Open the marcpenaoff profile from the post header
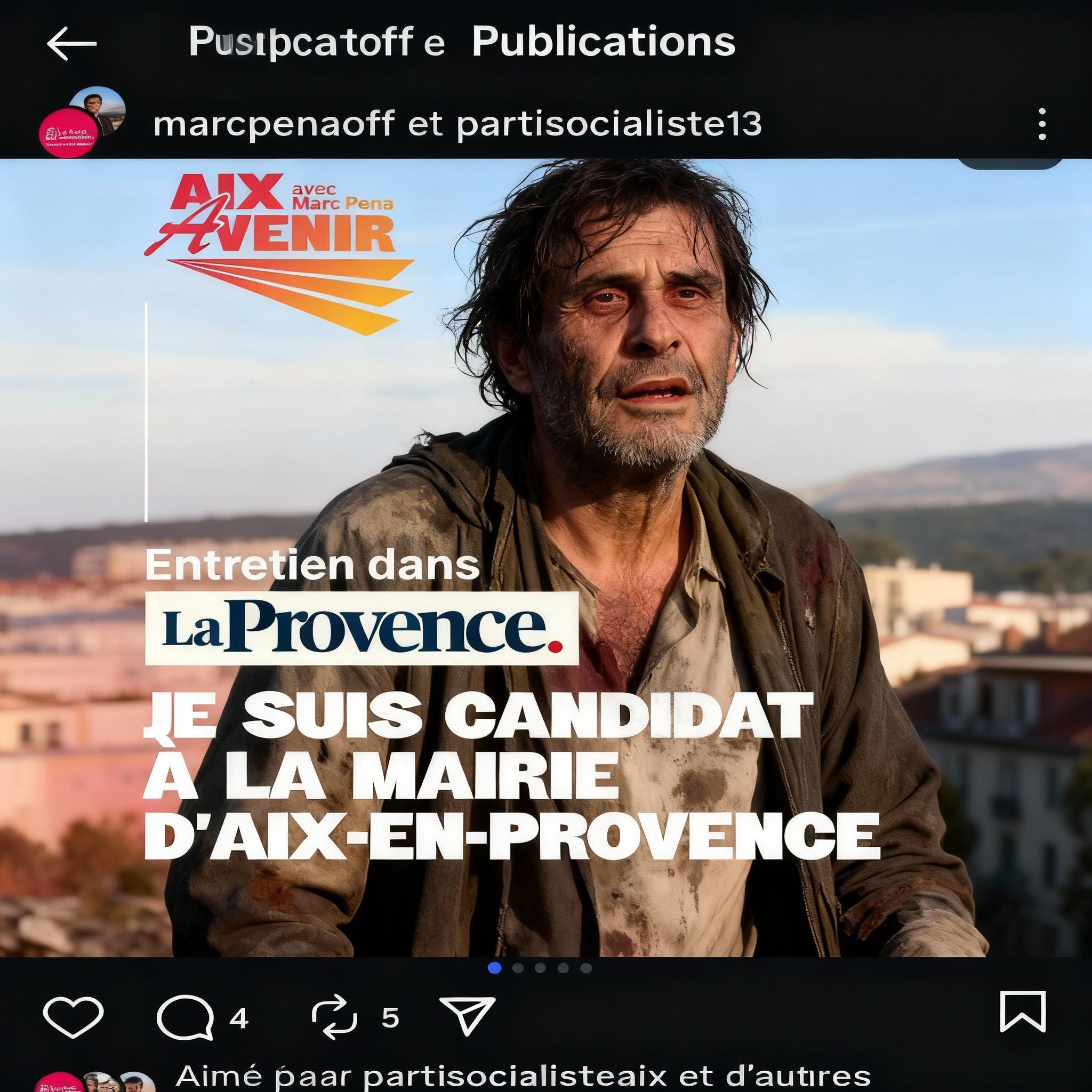The height and width of the screenshot is (1092, 1092). 274,124
